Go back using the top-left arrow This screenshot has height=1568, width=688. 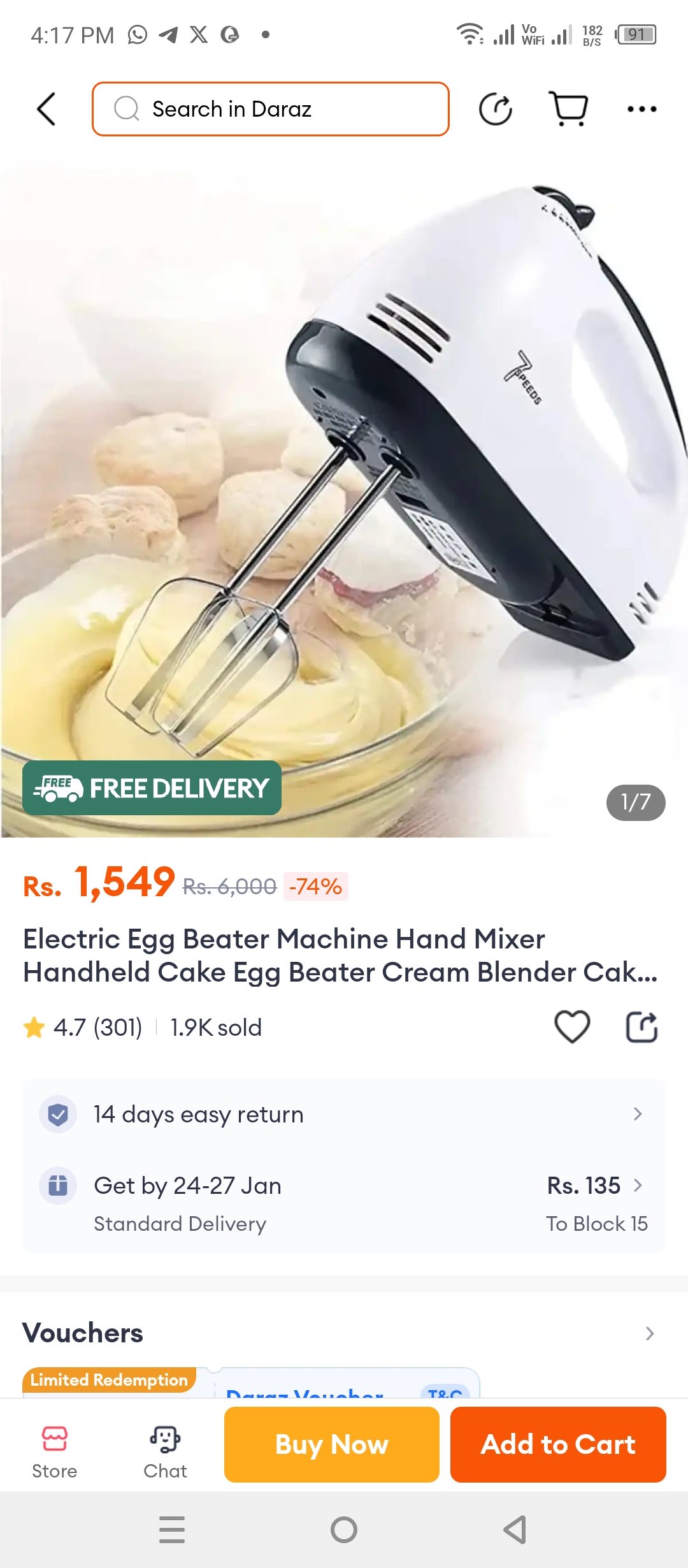[47, 109]
